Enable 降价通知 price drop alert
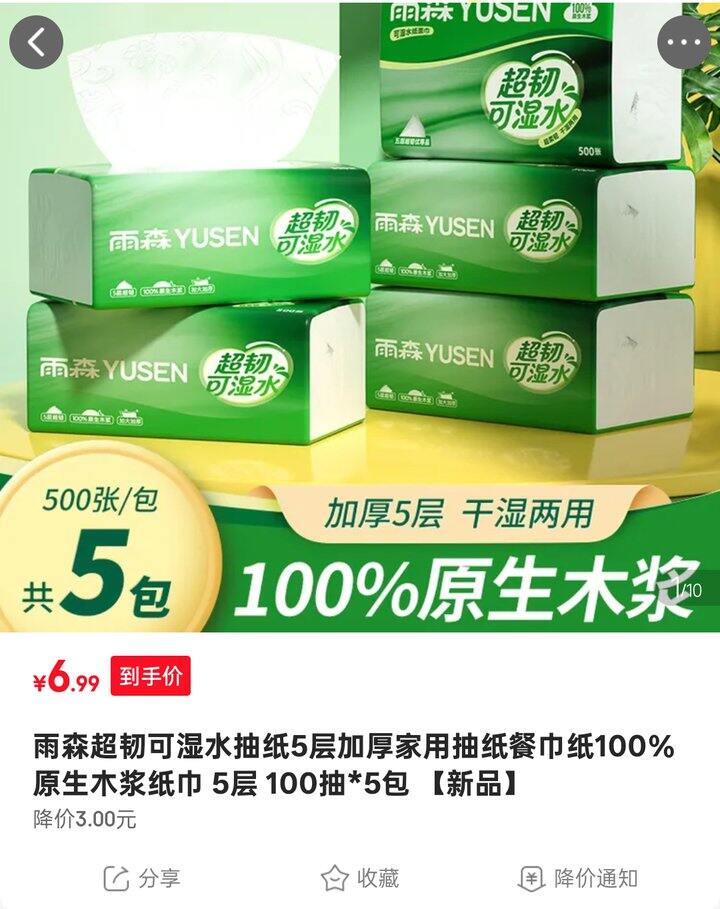 pos(577,878)
